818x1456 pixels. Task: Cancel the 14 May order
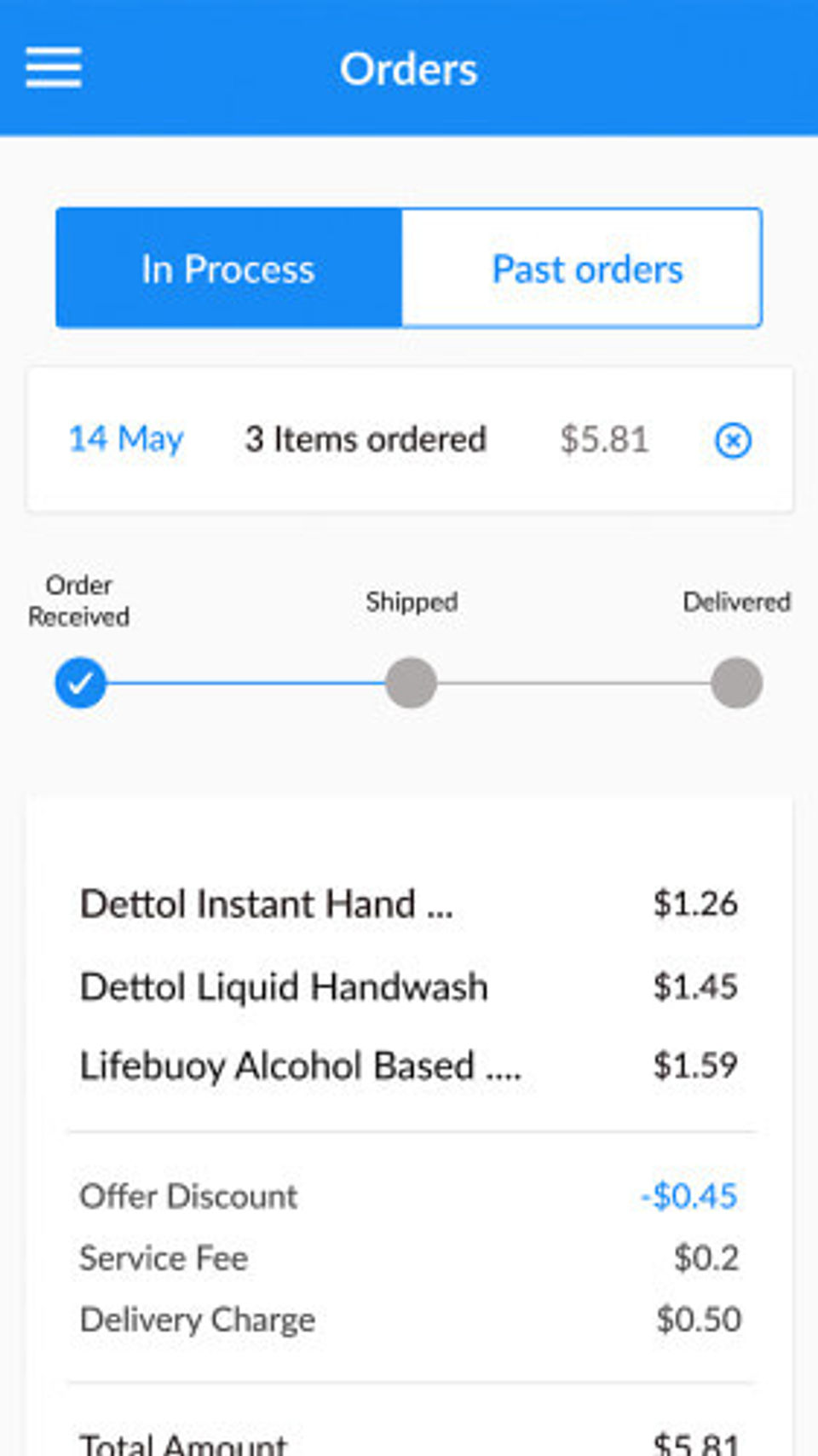pos(733,441)
